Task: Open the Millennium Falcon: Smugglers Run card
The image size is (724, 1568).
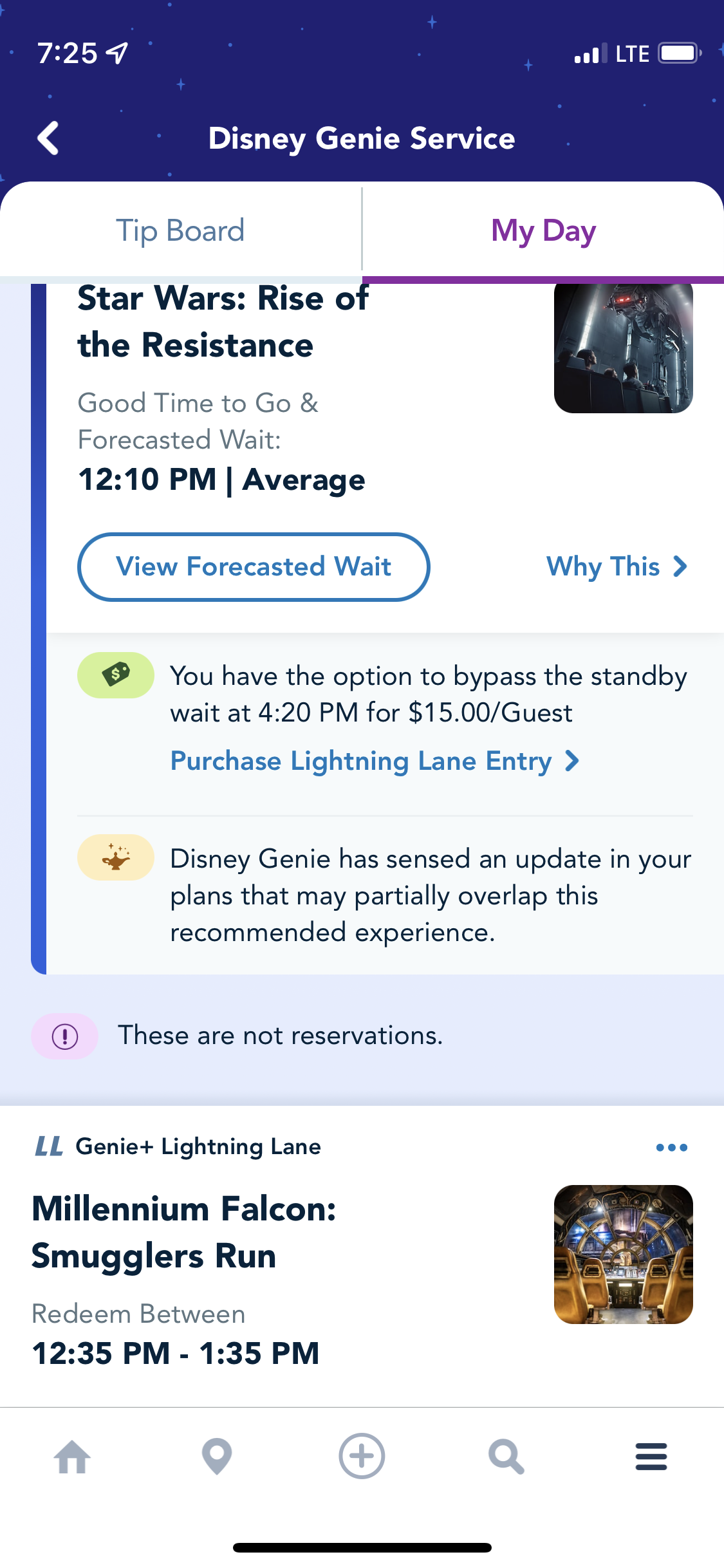Action: point(362,1255)
